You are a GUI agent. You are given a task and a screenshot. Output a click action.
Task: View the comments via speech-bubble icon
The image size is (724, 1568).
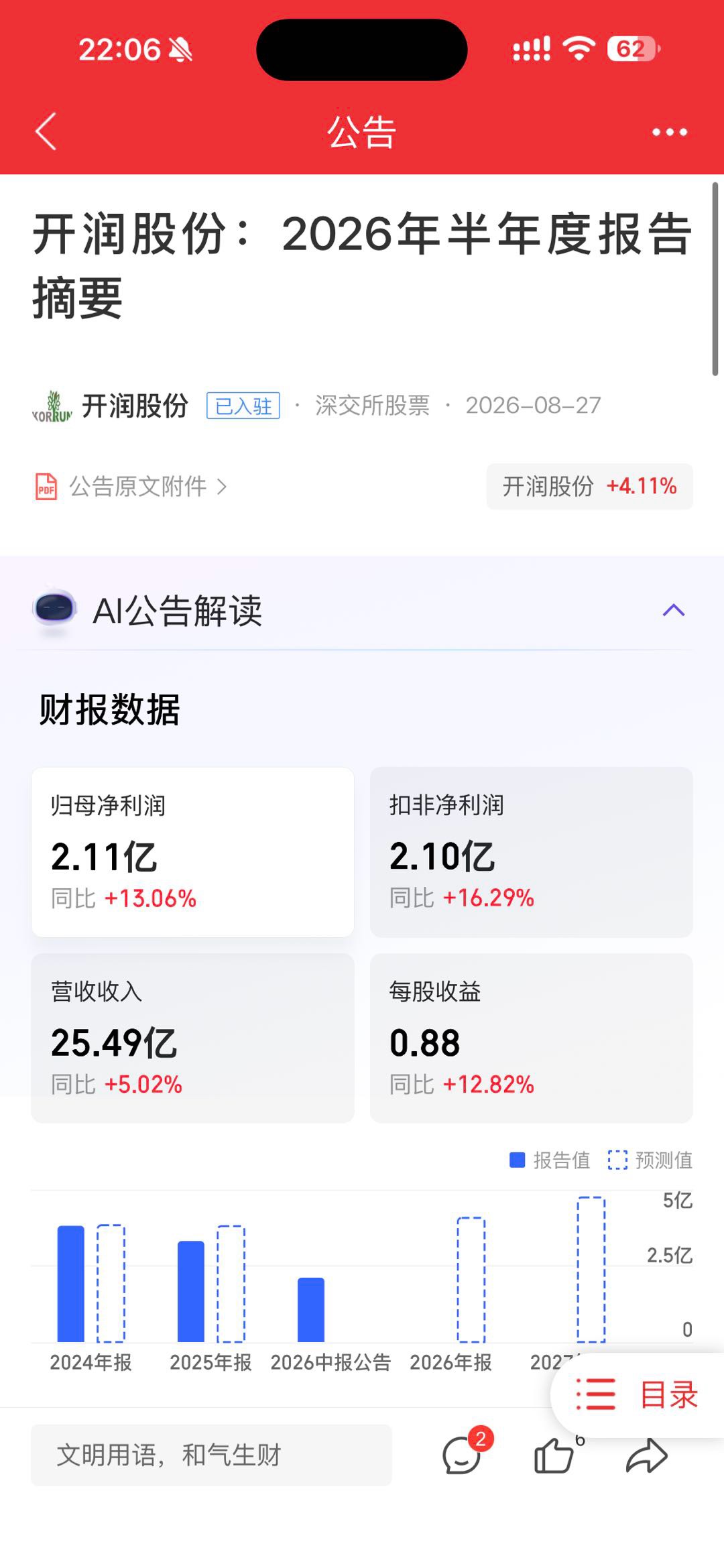click(463, 1455)
